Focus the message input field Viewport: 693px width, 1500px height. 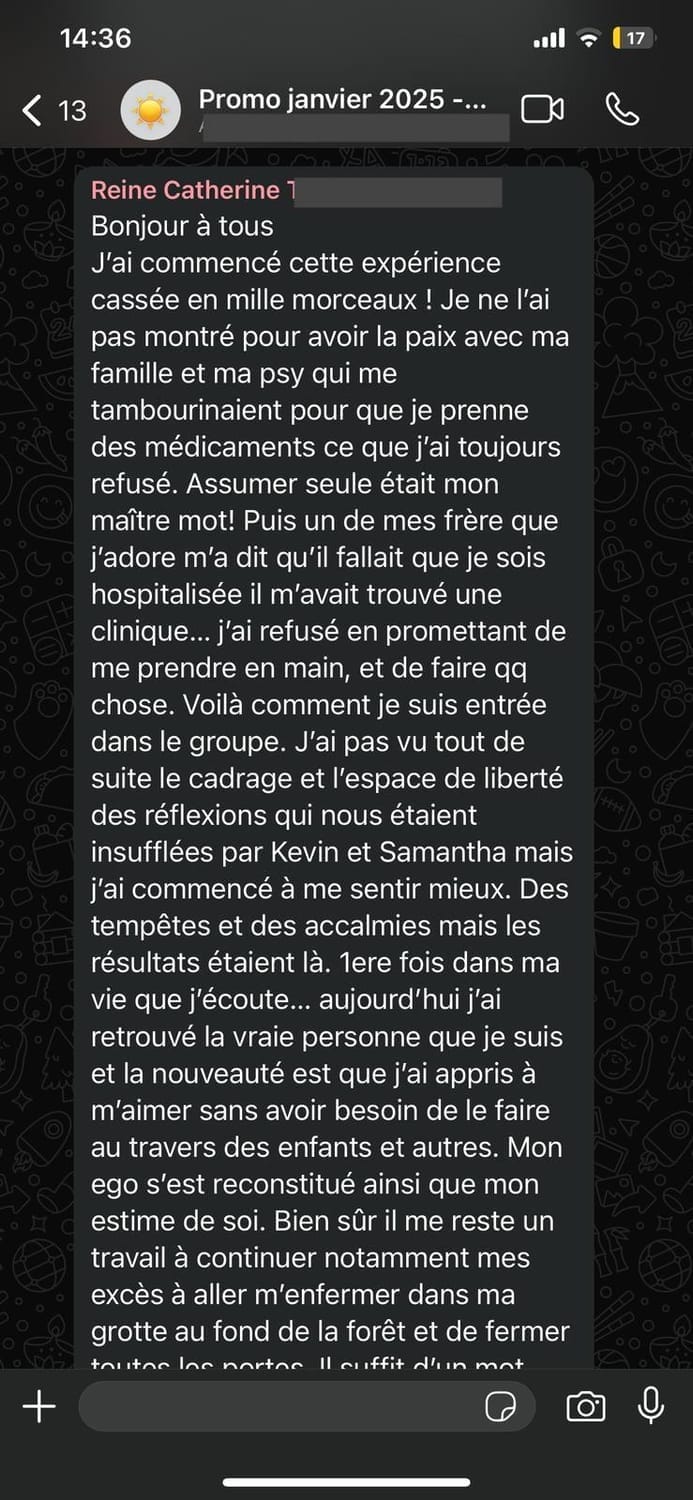280,1407
